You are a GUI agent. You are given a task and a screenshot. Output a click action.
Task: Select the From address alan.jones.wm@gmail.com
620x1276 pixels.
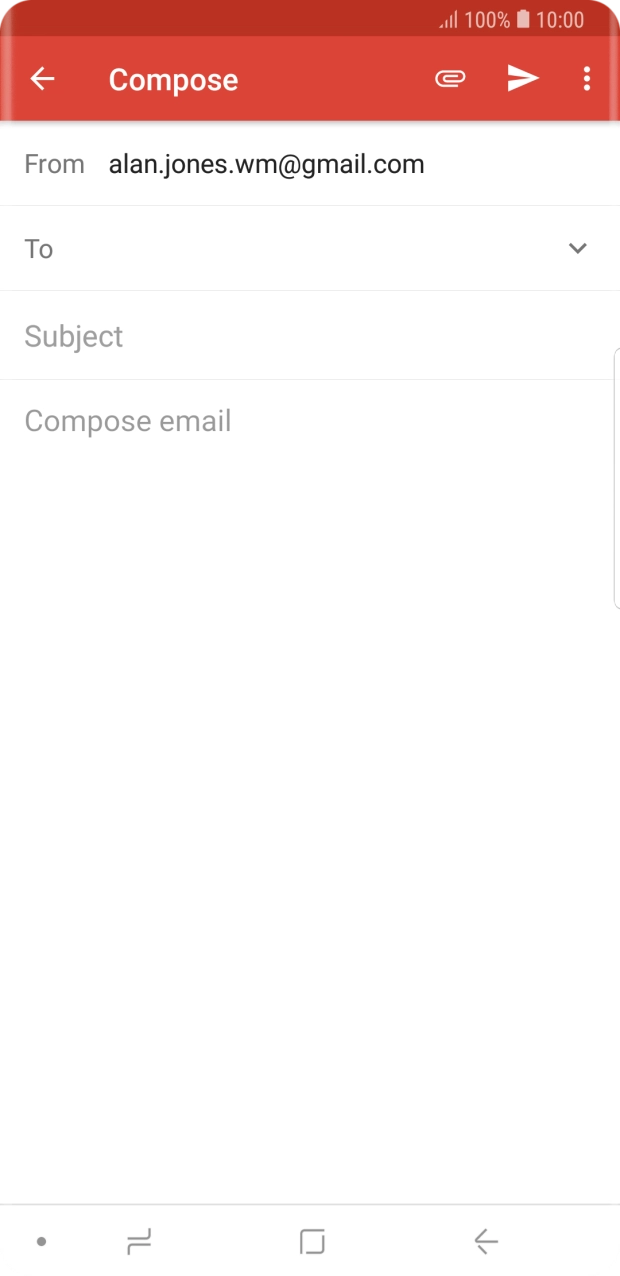pos(266,164)
